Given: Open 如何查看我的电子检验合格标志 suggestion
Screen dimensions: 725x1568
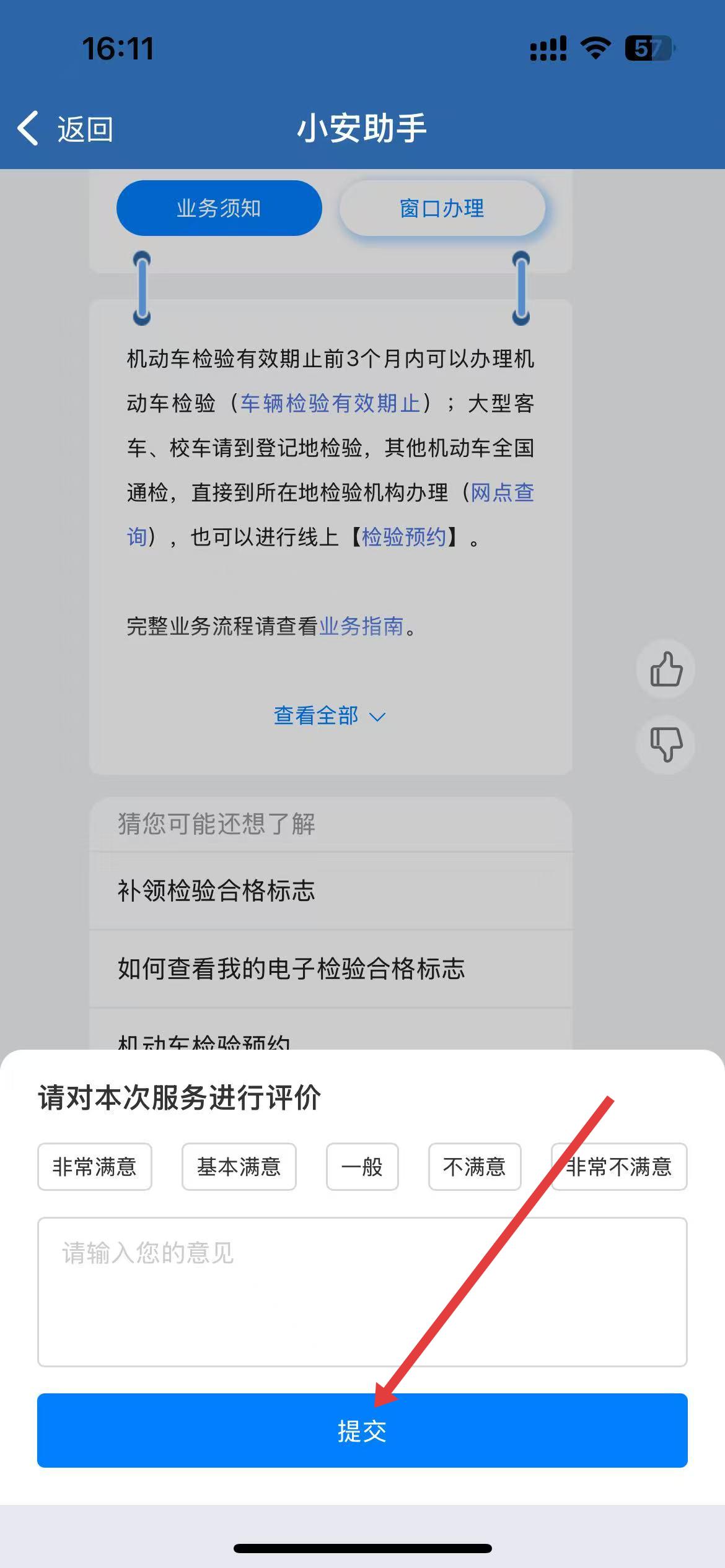Looking at the screenshot, I should pyautogui.click(x=291, y=969).
